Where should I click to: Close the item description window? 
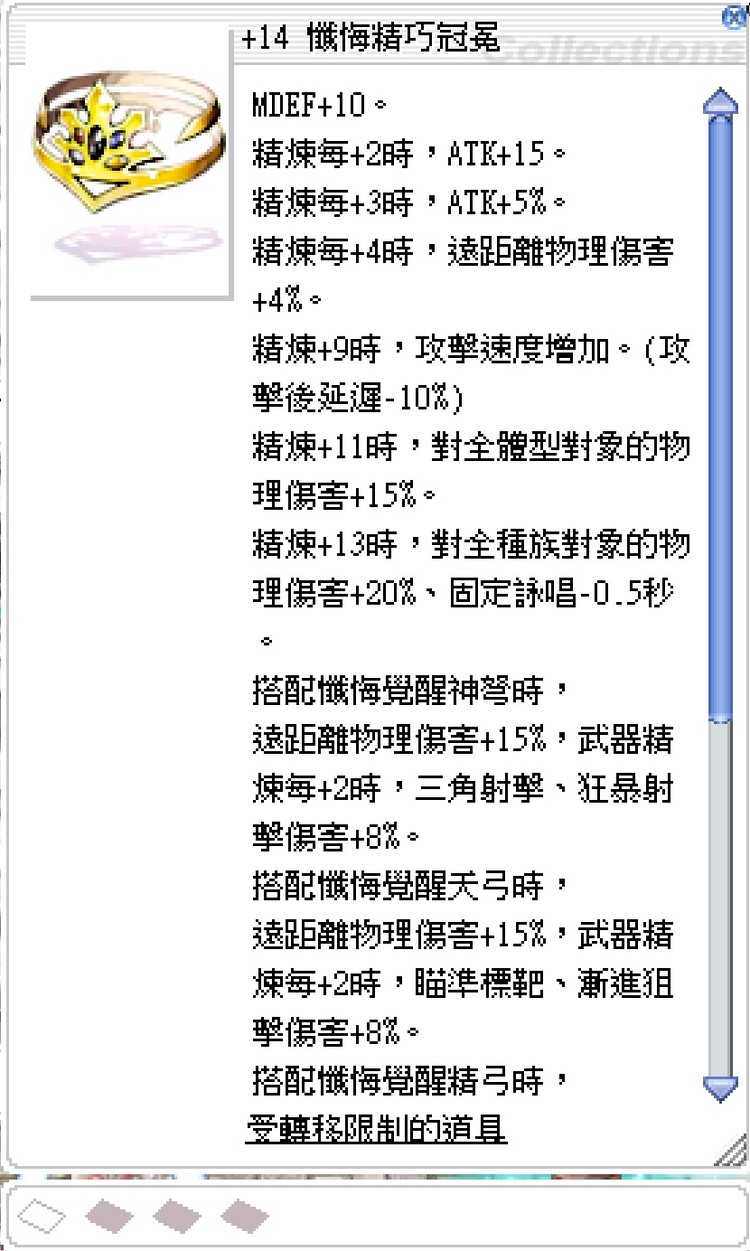(x=731, y=15)
